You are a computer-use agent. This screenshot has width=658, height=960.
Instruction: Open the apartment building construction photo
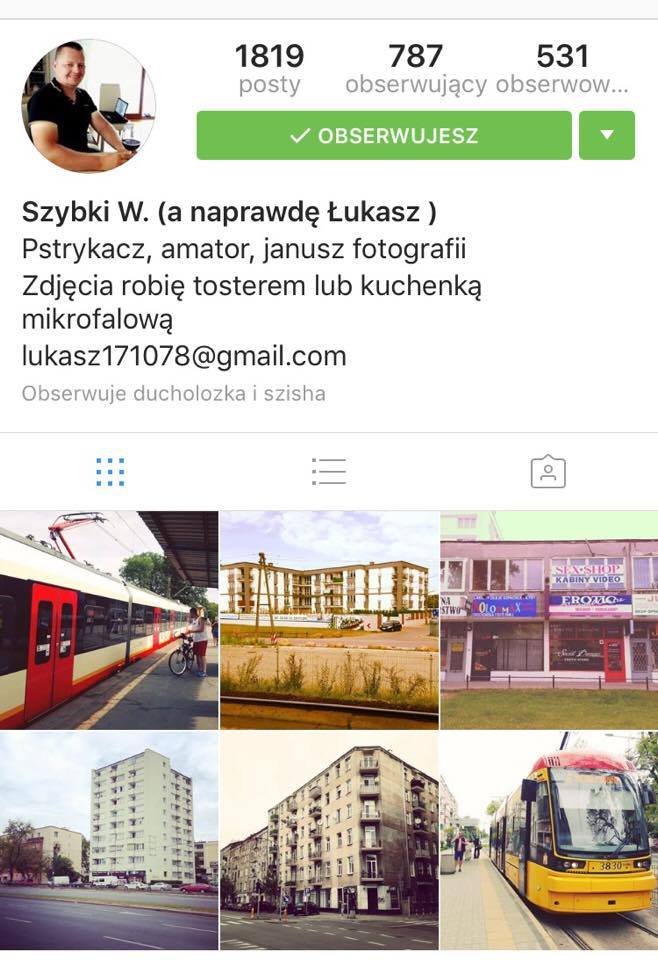click(x=329, y=620)
